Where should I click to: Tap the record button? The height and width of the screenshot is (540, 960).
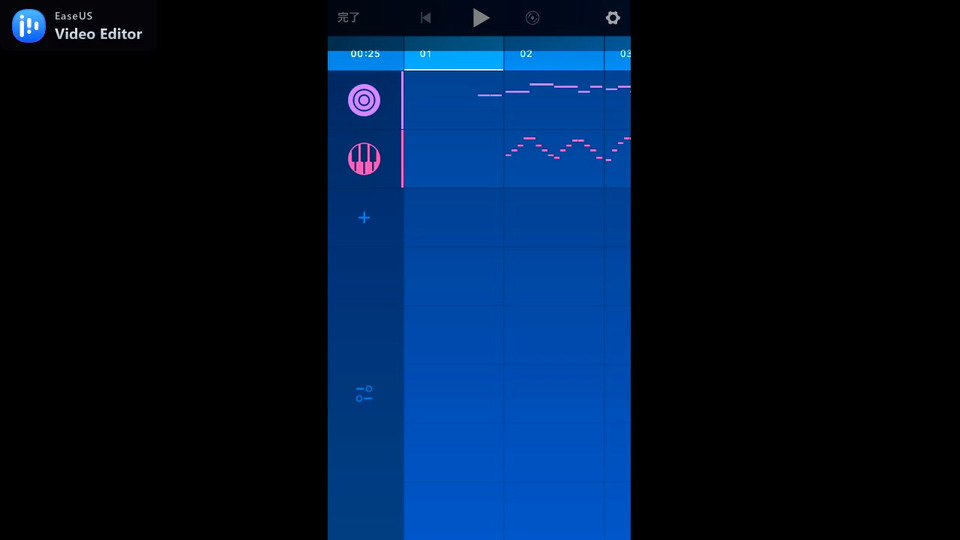point(533,18)
